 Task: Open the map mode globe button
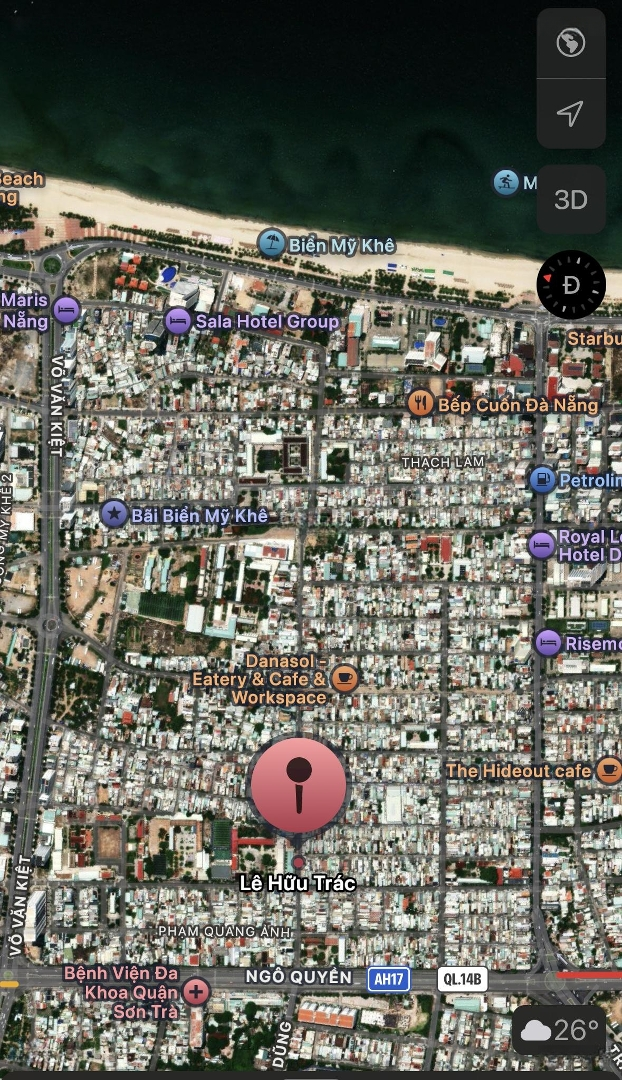[571, 43]
